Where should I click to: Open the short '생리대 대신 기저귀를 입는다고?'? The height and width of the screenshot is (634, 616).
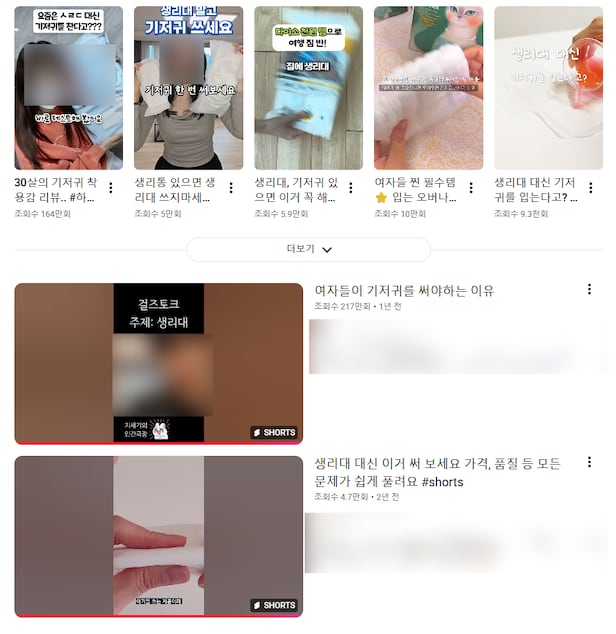[x=549, y=88]
